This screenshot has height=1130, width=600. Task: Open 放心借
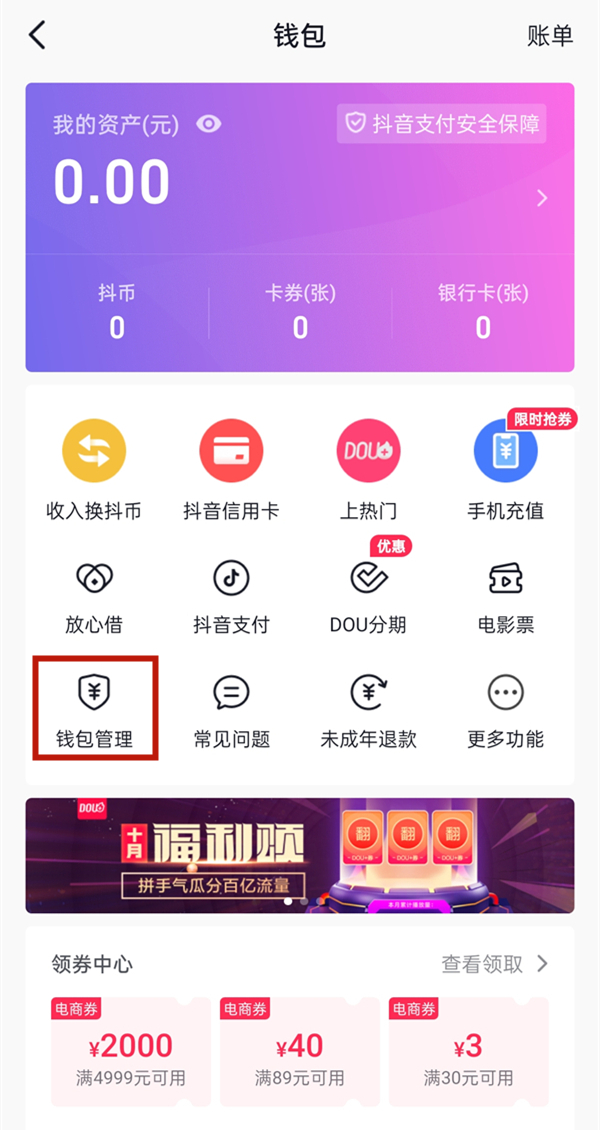(94, 597)
